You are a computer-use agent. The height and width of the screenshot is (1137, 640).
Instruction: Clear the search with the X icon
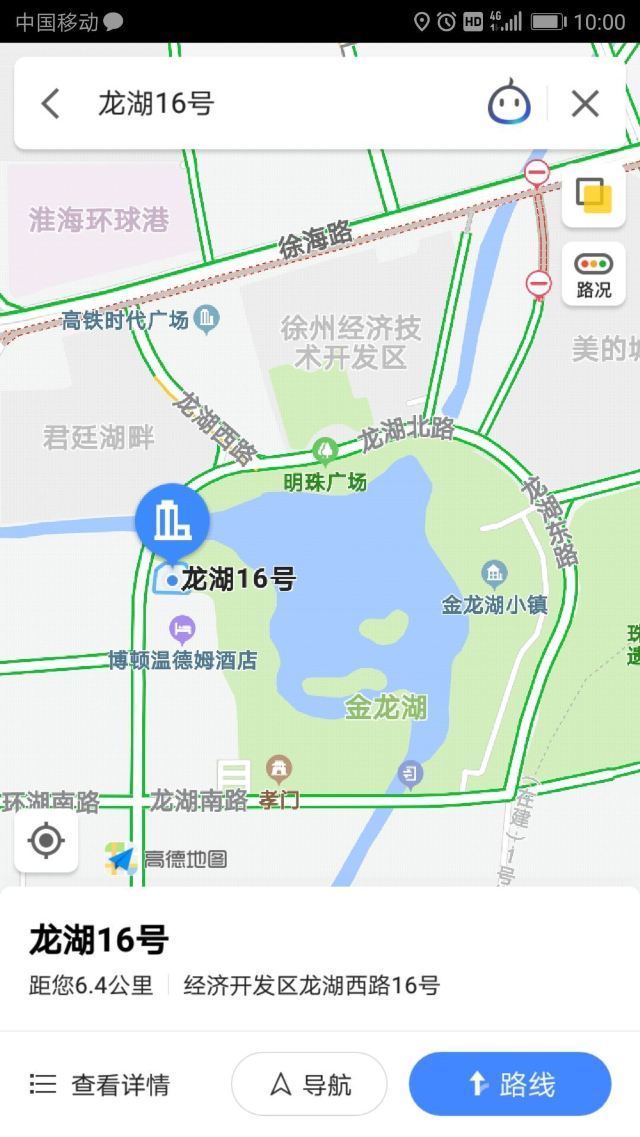point(585,103)
